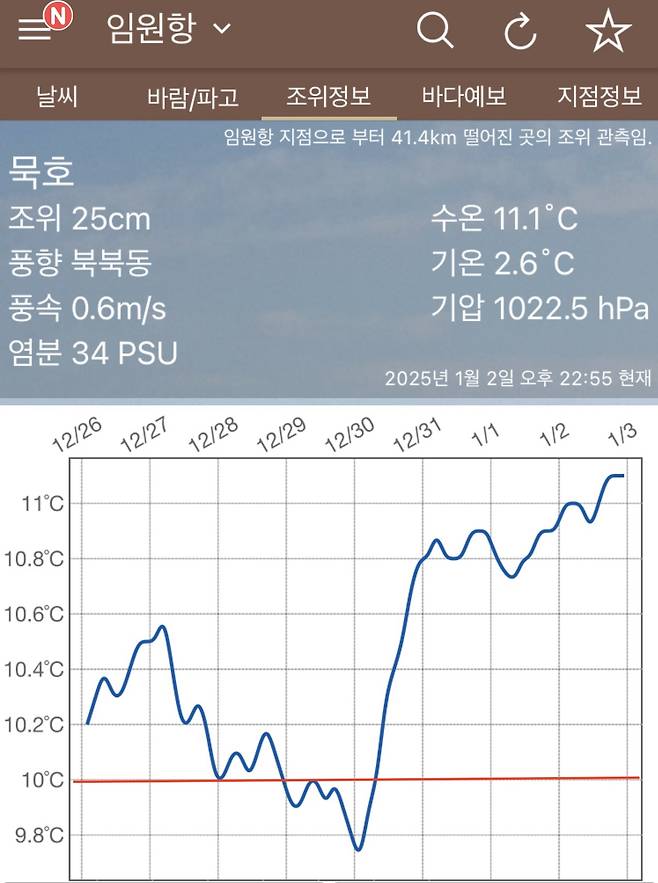This screenshot has width=658, height=883.
Task: Refresh the observation data
Action: 520,32
